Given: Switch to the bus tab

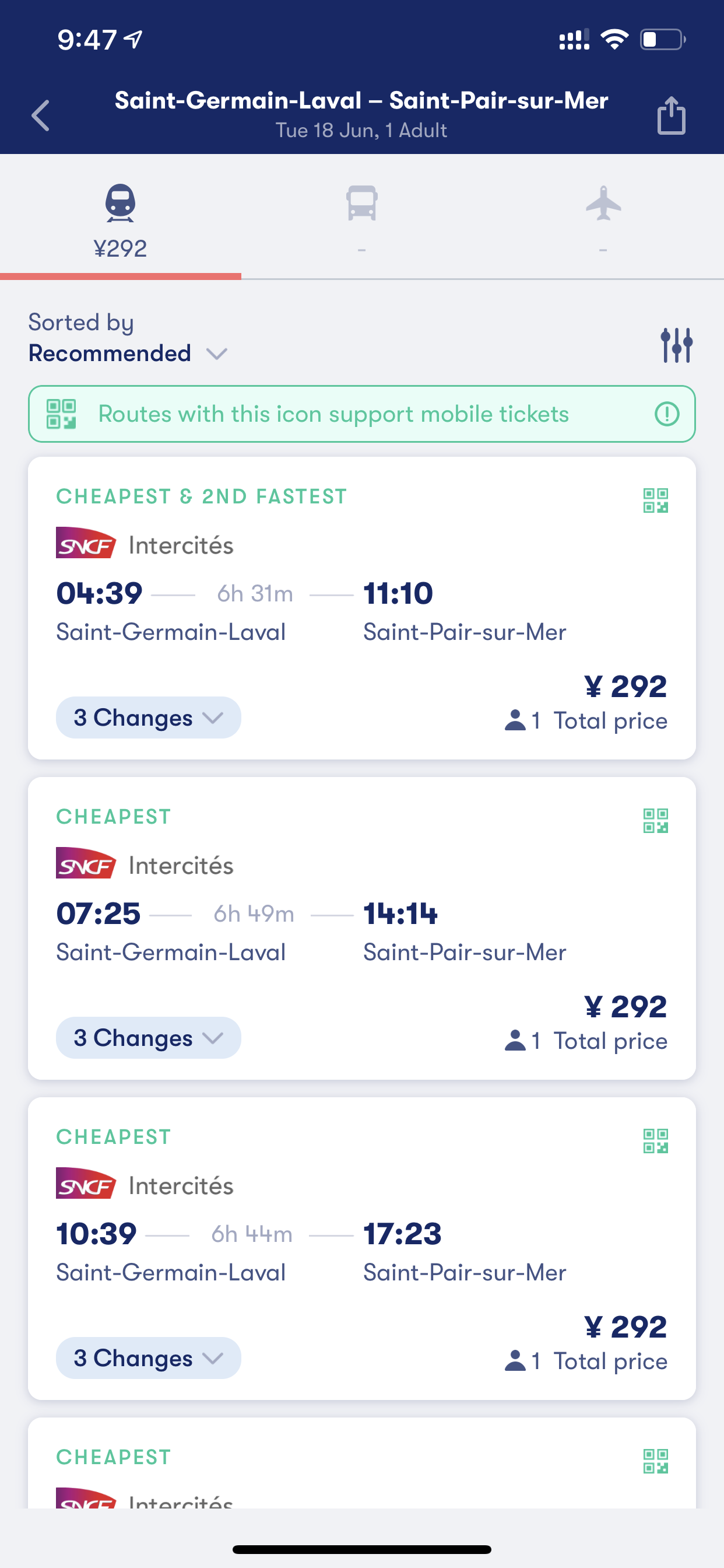Looking at the screenshot, I should pyautogui.click(x=362, y=222).
